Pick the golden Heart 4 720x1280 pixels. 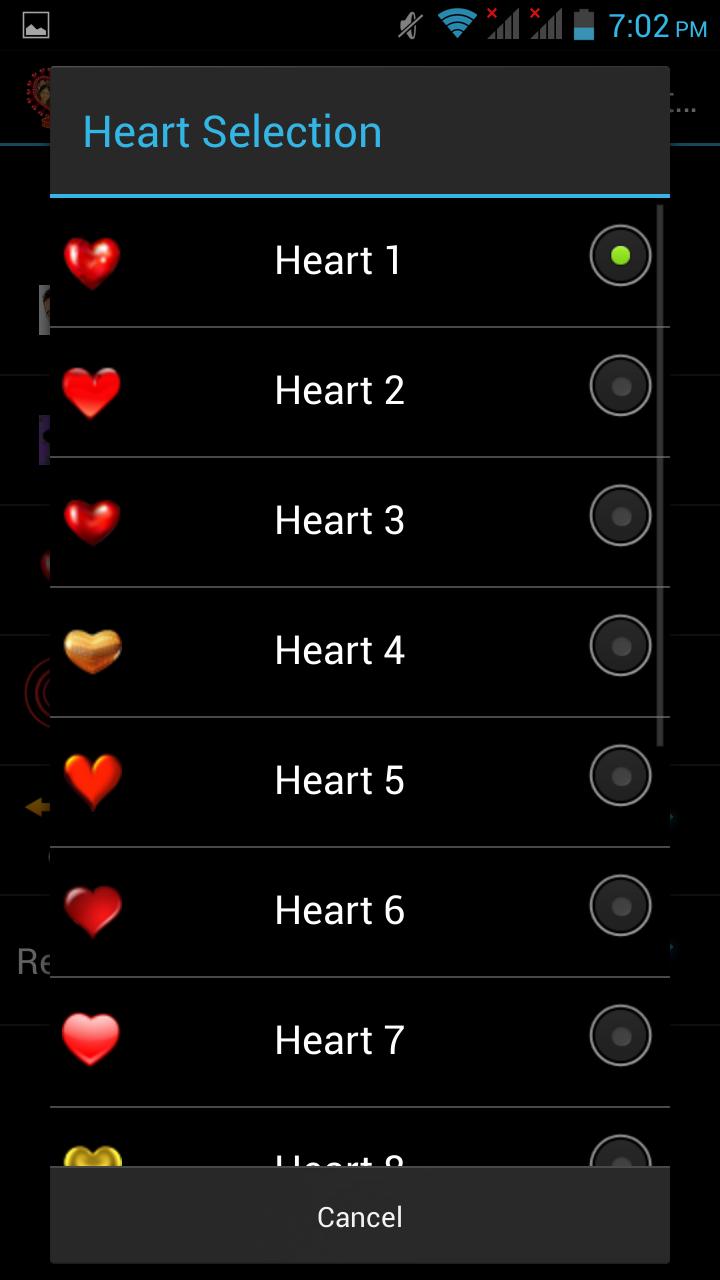coord(359,652)
